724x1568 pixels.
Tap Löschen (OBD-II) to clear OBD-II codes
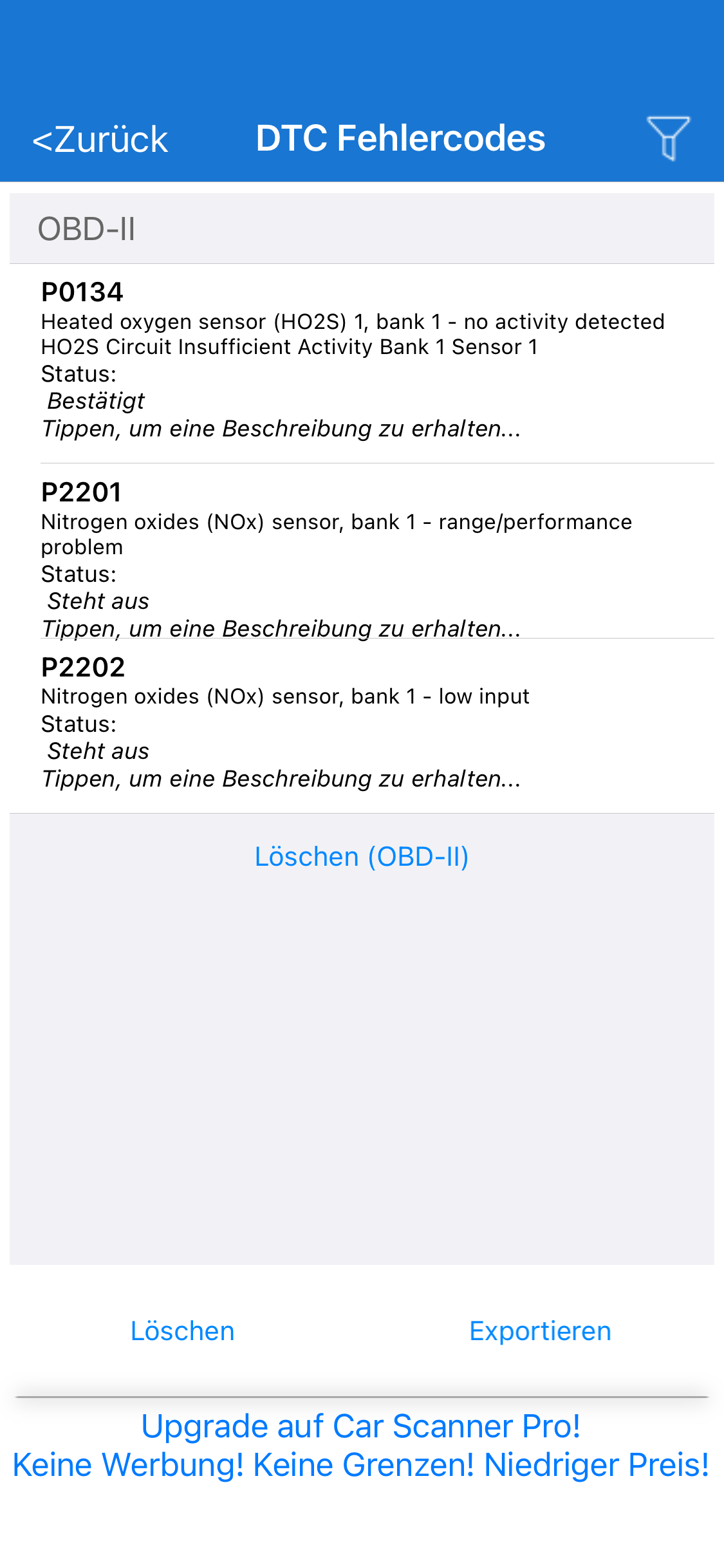[362, 857]
